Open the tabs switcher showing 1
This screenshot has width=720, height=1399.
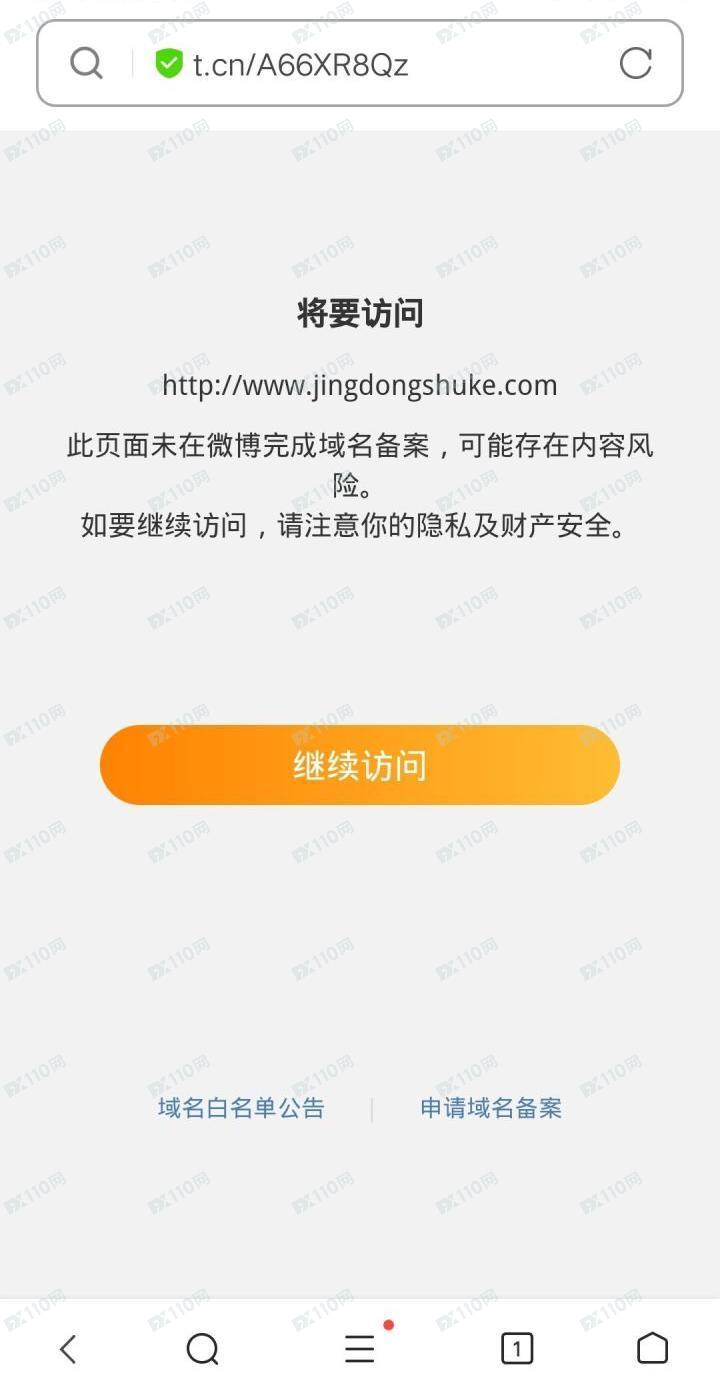point(517,1349)
